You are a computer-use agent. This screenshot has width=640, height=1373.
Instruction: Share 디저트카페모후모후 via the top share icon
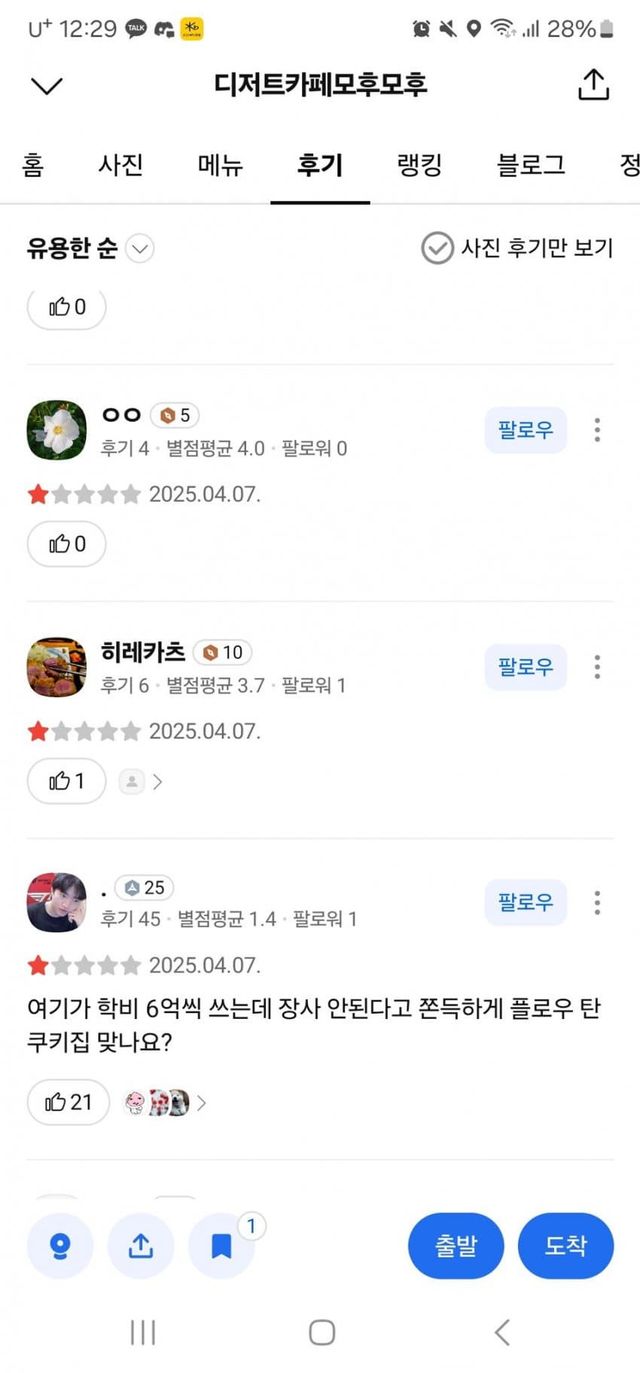click(x=593, y=85)
